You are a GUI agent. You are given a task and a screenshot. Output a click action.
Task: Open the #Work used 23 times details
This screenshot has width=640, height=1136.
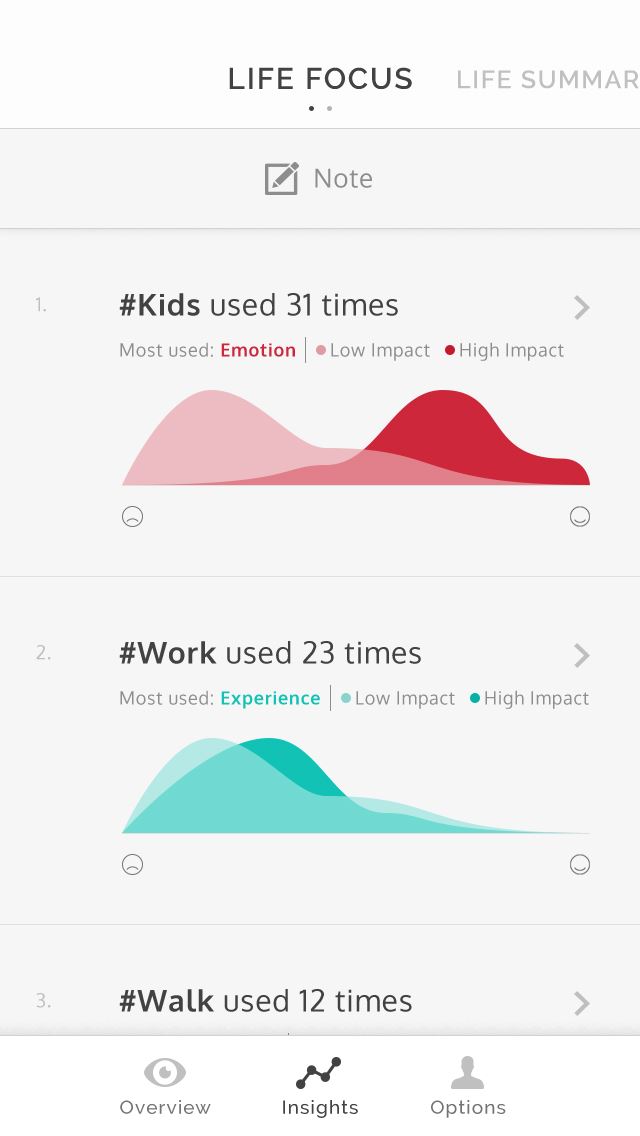coord(581,655)
